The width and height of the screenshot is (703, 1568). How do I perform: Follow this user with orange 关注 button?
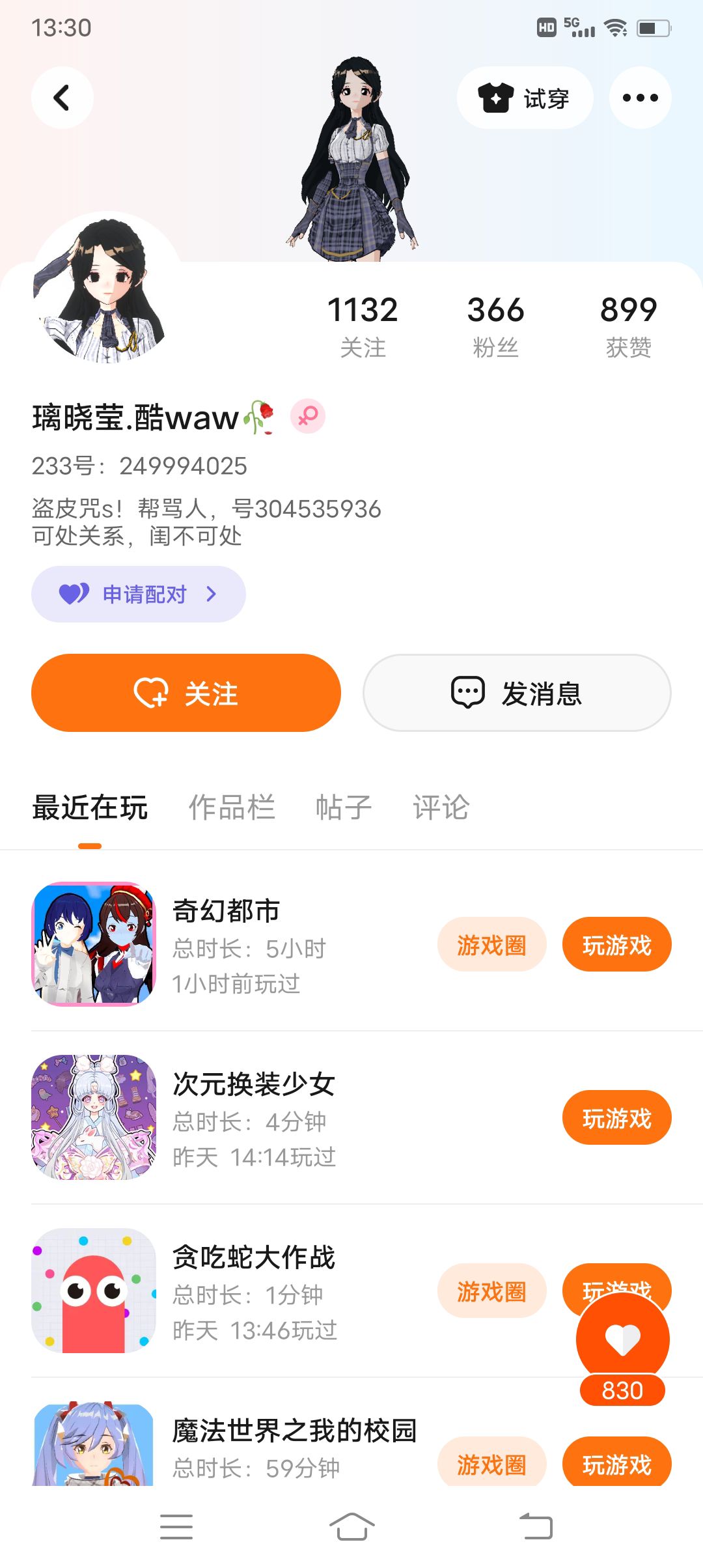click(x=186, y=693)
